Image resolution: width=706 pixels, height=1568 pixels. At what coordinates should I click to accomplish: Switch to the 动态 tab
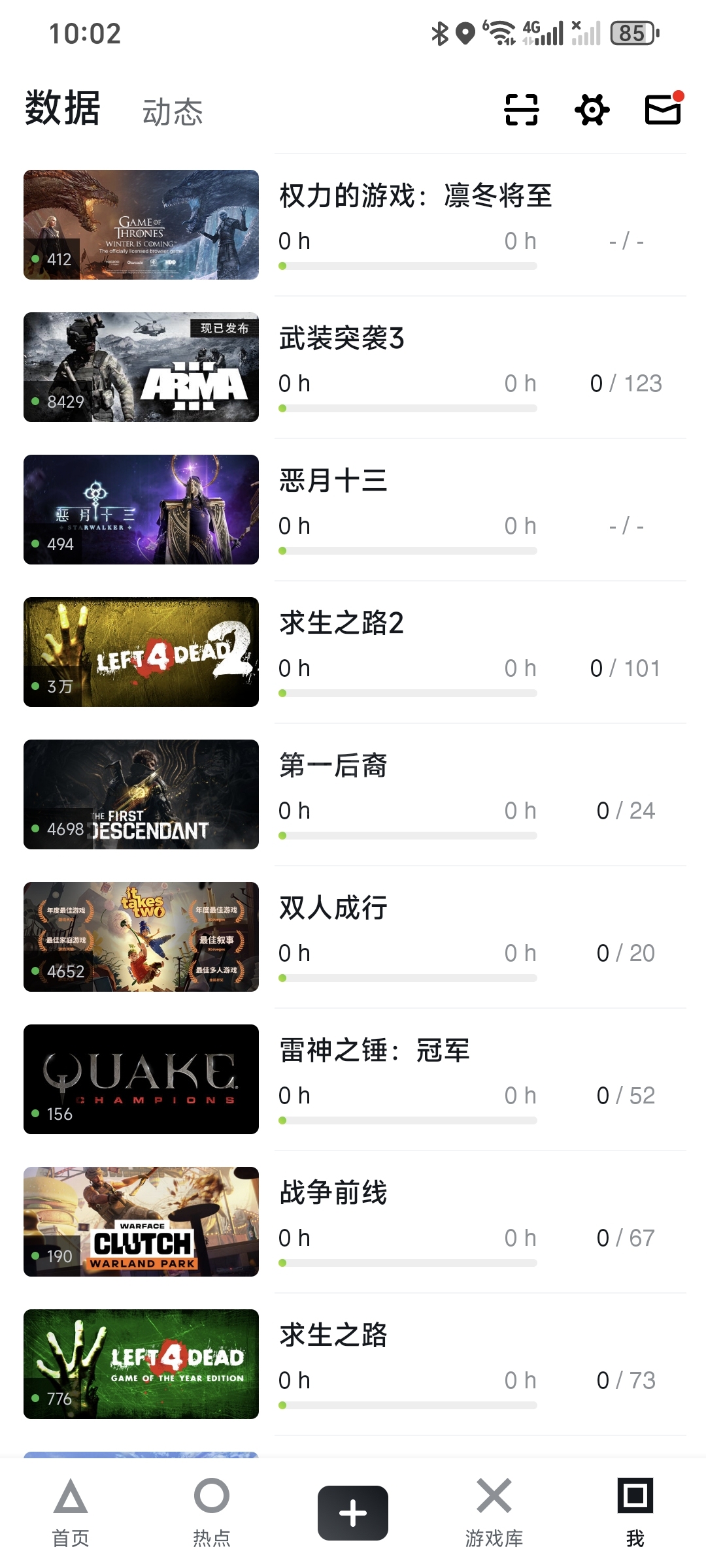(x=173, y=112)
